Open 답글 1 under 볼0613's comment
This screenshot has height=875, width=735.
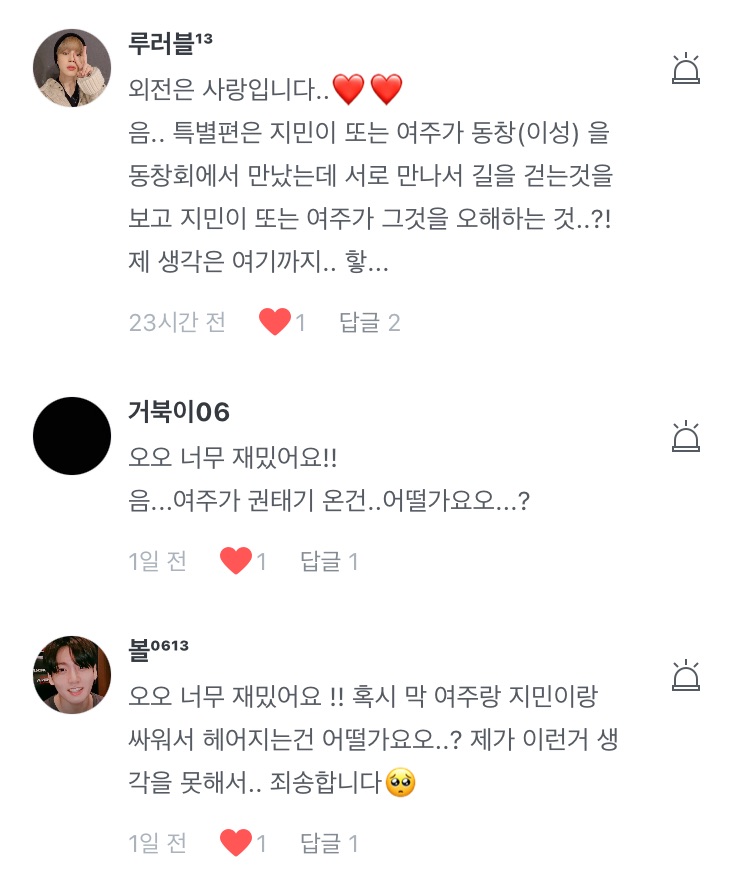point(329,843)
